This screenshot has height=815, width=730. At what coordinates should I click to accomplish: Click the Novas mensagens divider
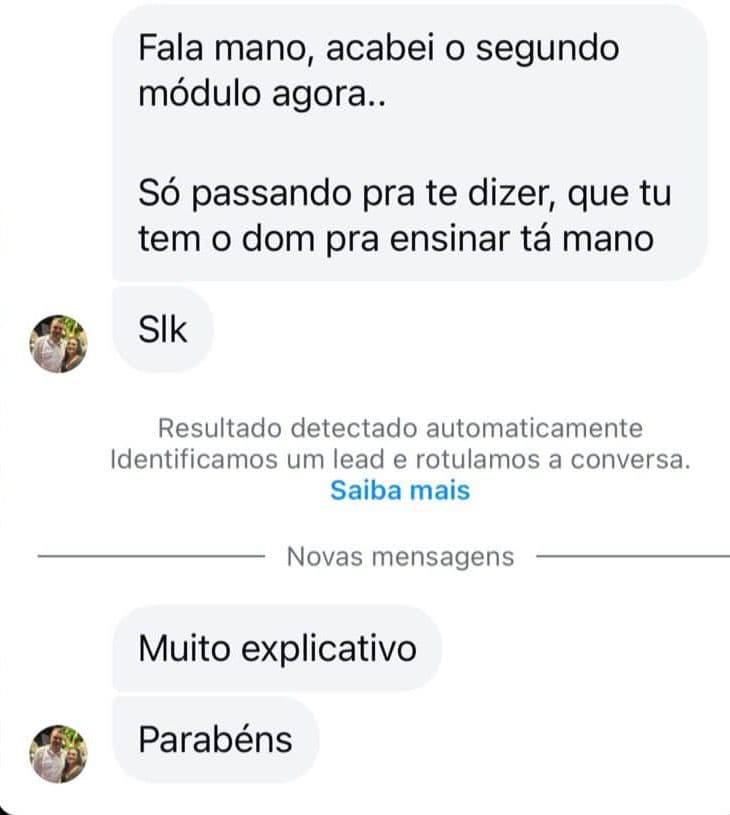[399, 557]
